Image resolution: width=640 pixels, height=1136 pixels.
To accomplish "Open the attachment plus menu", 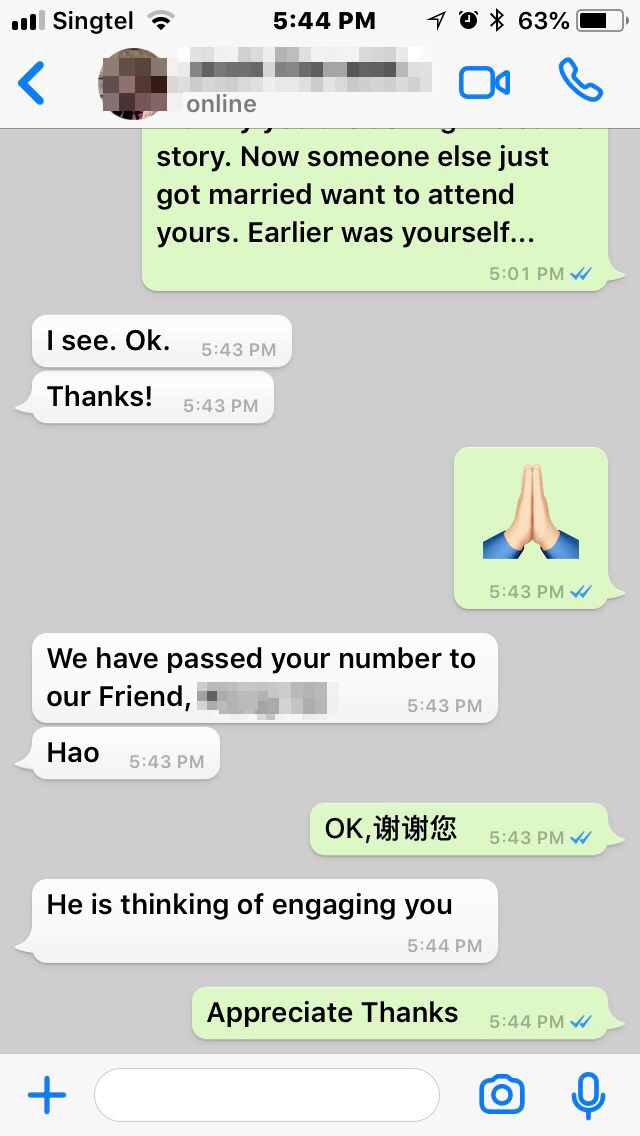I will (46, 1095).
